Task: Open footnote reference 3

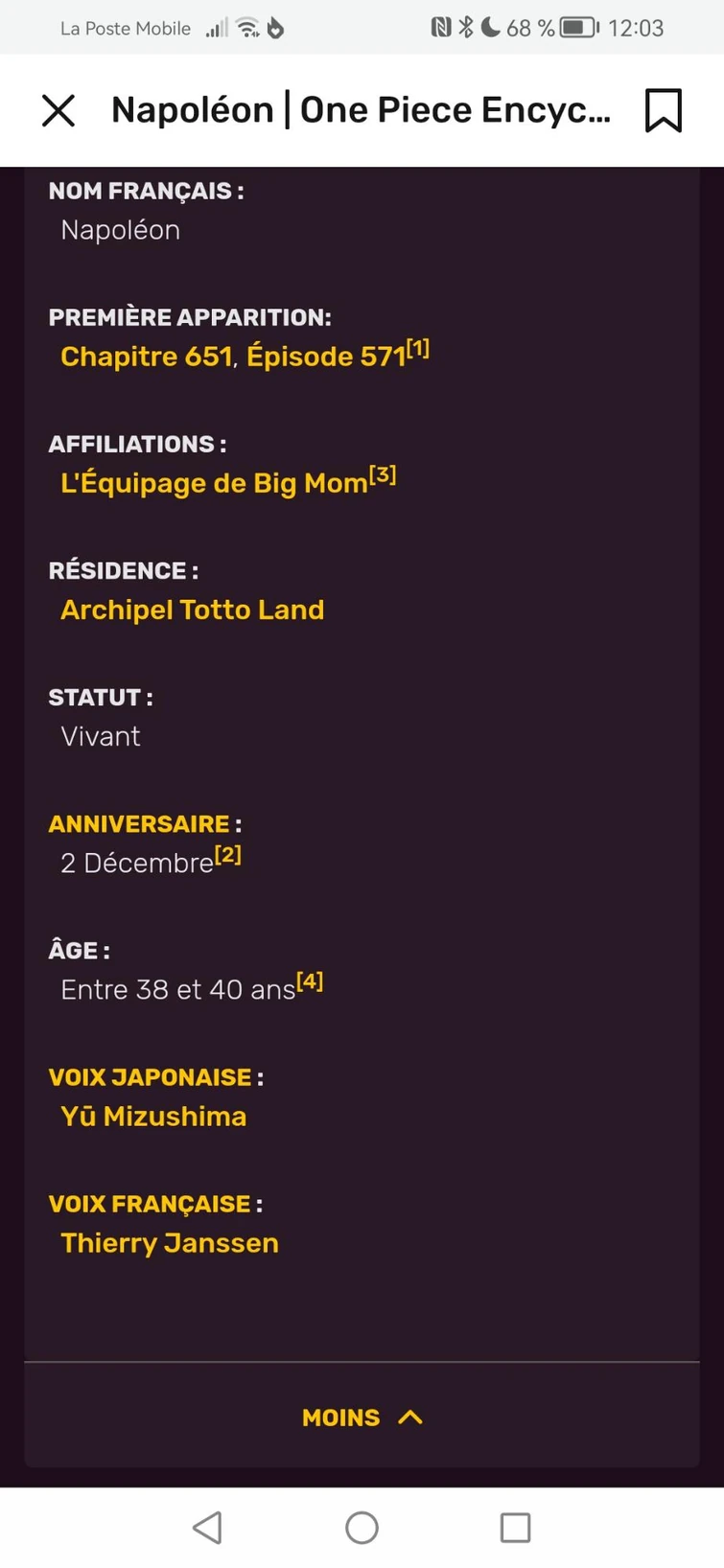Action: coord(384,475)
